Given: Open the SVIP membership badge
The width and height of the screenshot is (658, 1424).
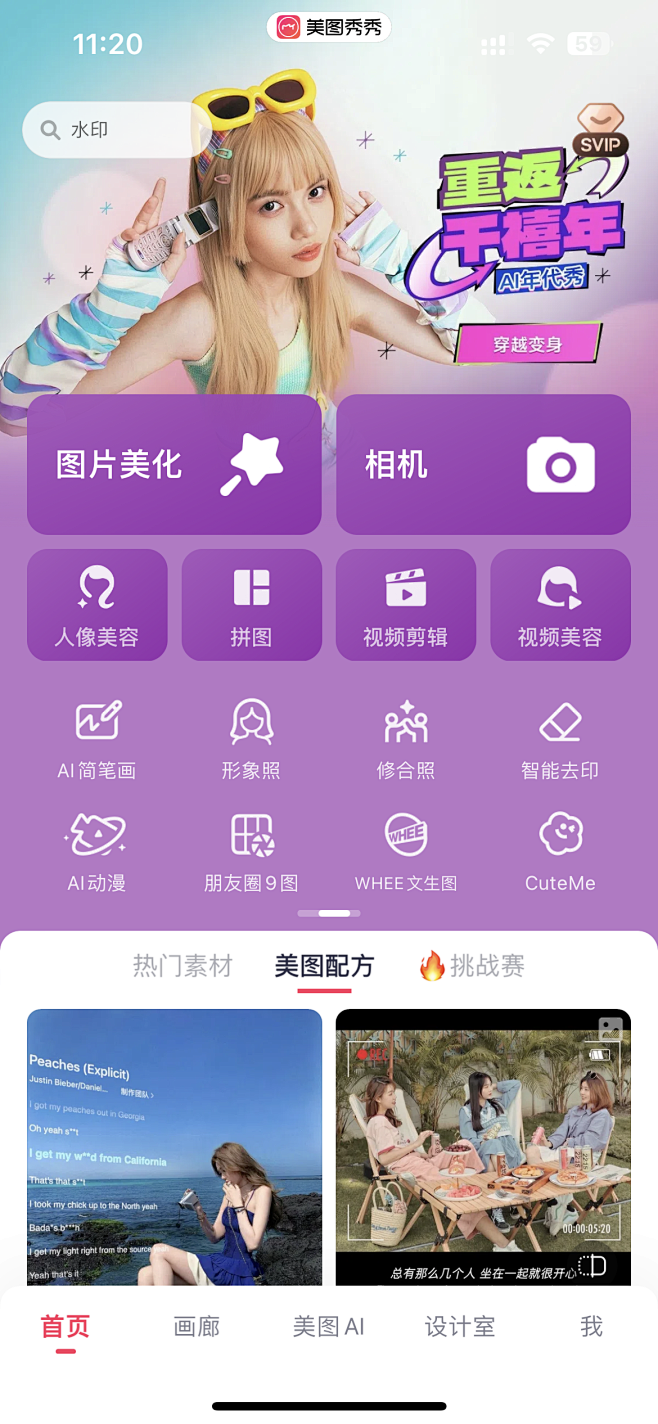Looking at the screenshot, I should click(x=600, y=131).
